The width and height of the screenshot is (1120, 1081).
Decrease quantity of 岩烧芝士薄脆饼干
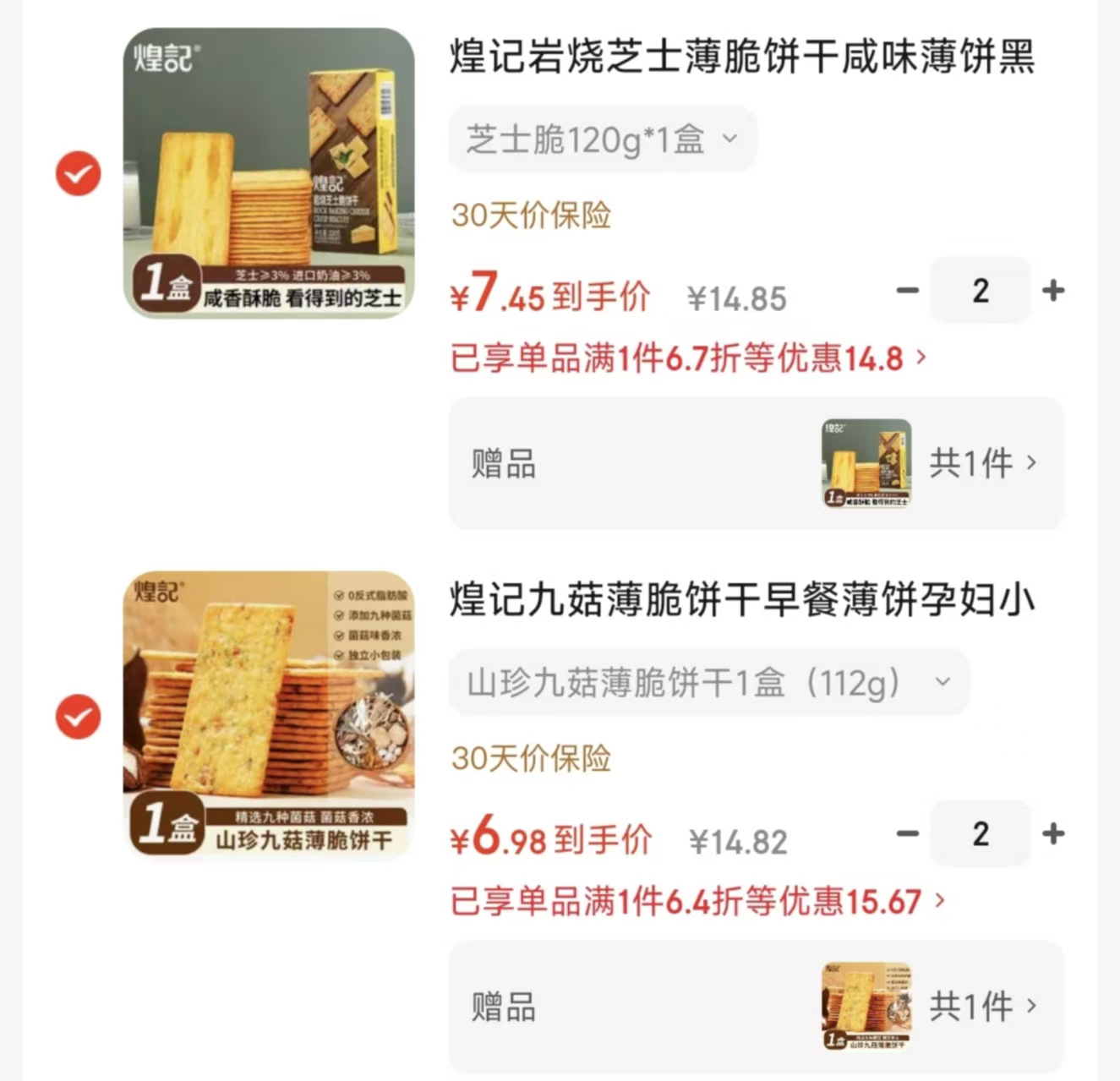click(907, 291)
